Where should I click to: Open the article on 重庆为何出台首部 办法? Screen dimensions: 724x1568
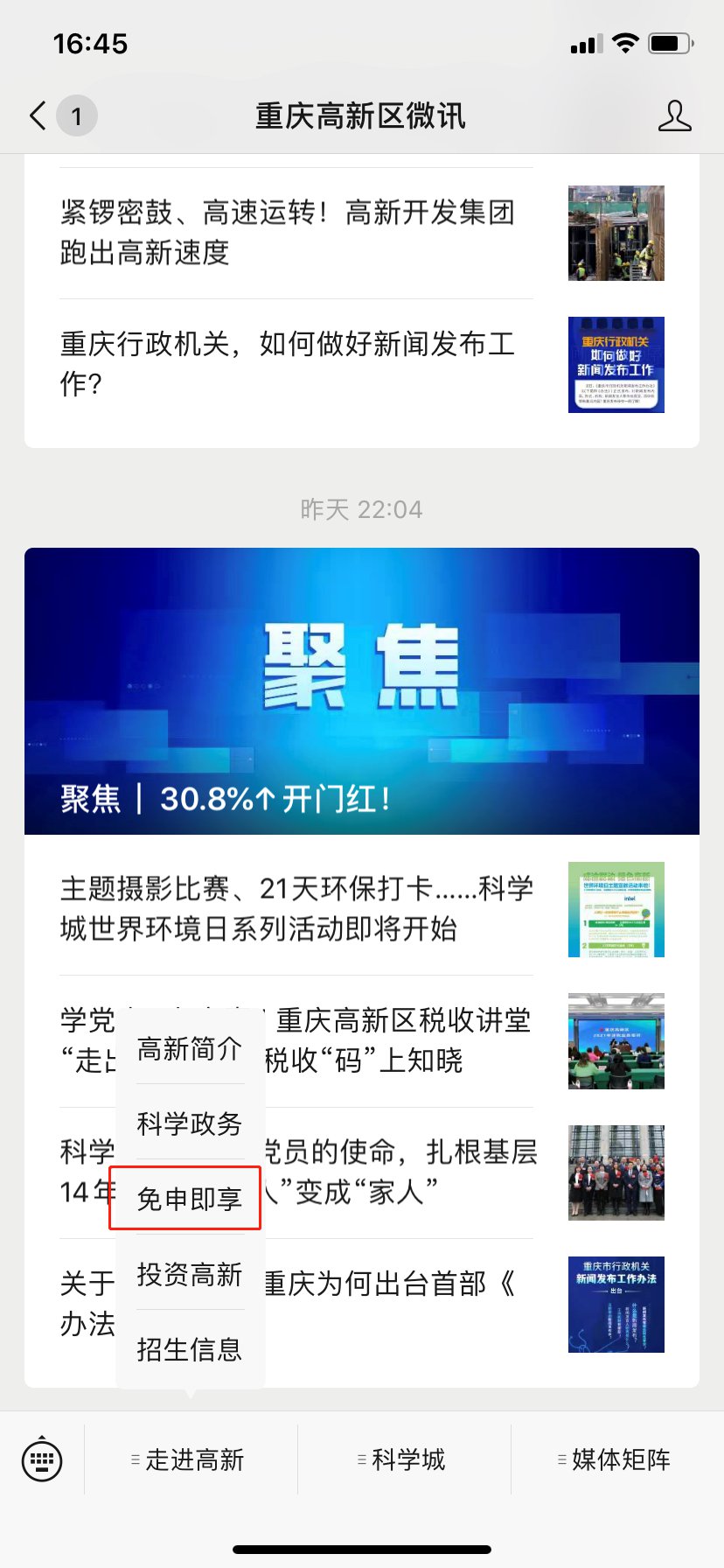[x=393, y=1284]
